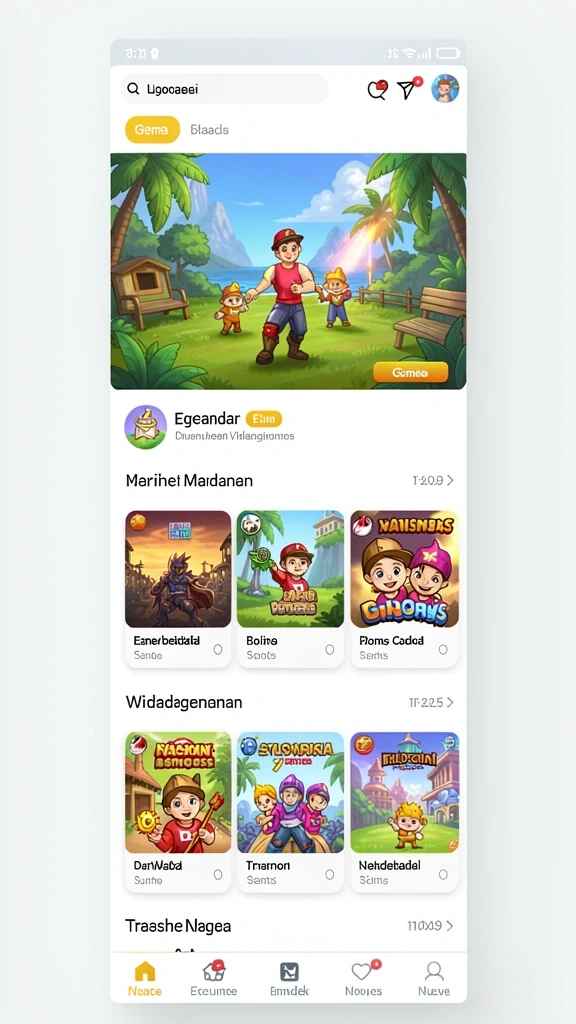Expand the Widadagenanan section via its chevron
The width and height of the screenshot is (576, 1024).
[x=449, y=703]
